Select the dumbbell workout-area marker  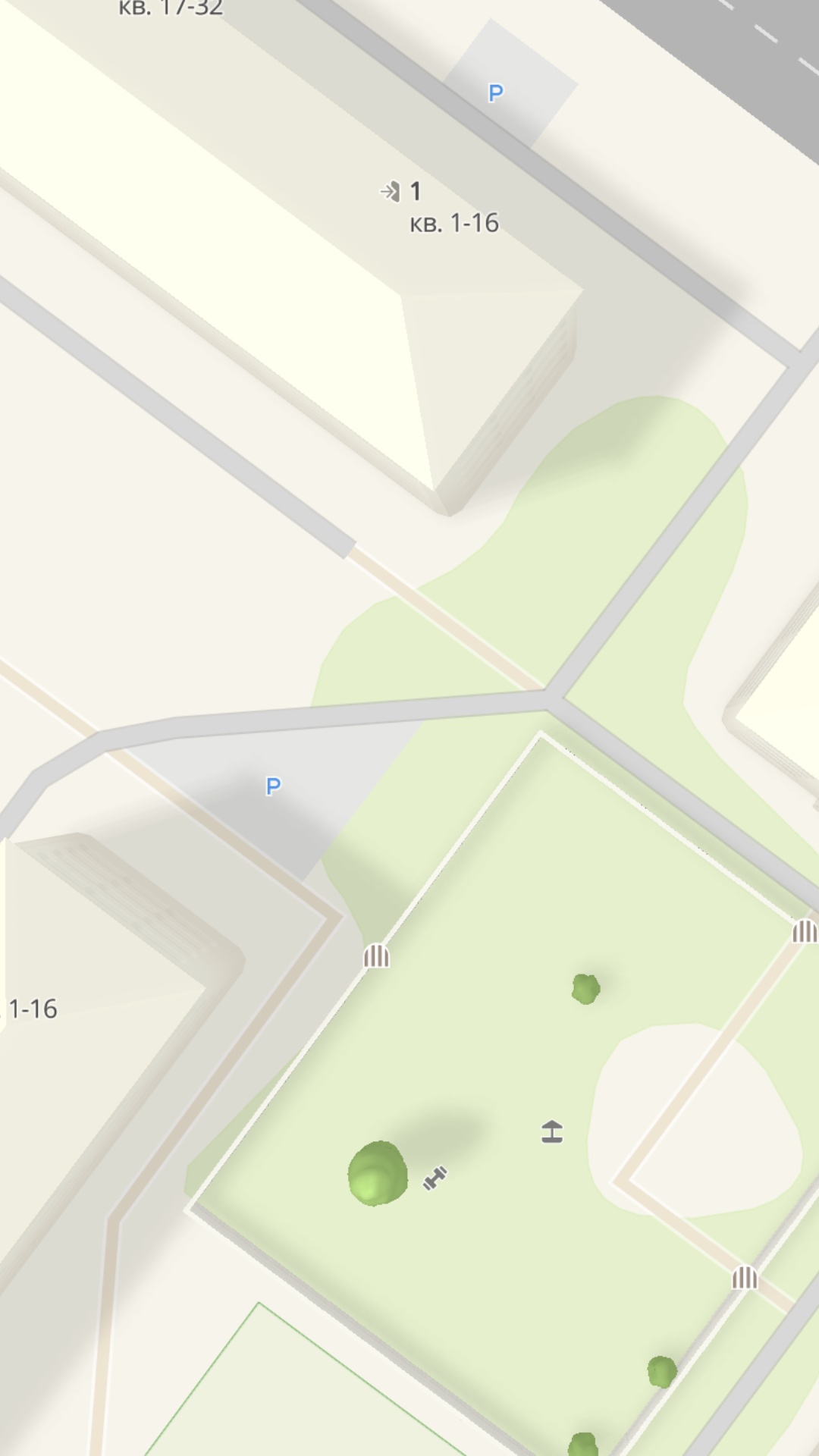(x=435, y=1178)
